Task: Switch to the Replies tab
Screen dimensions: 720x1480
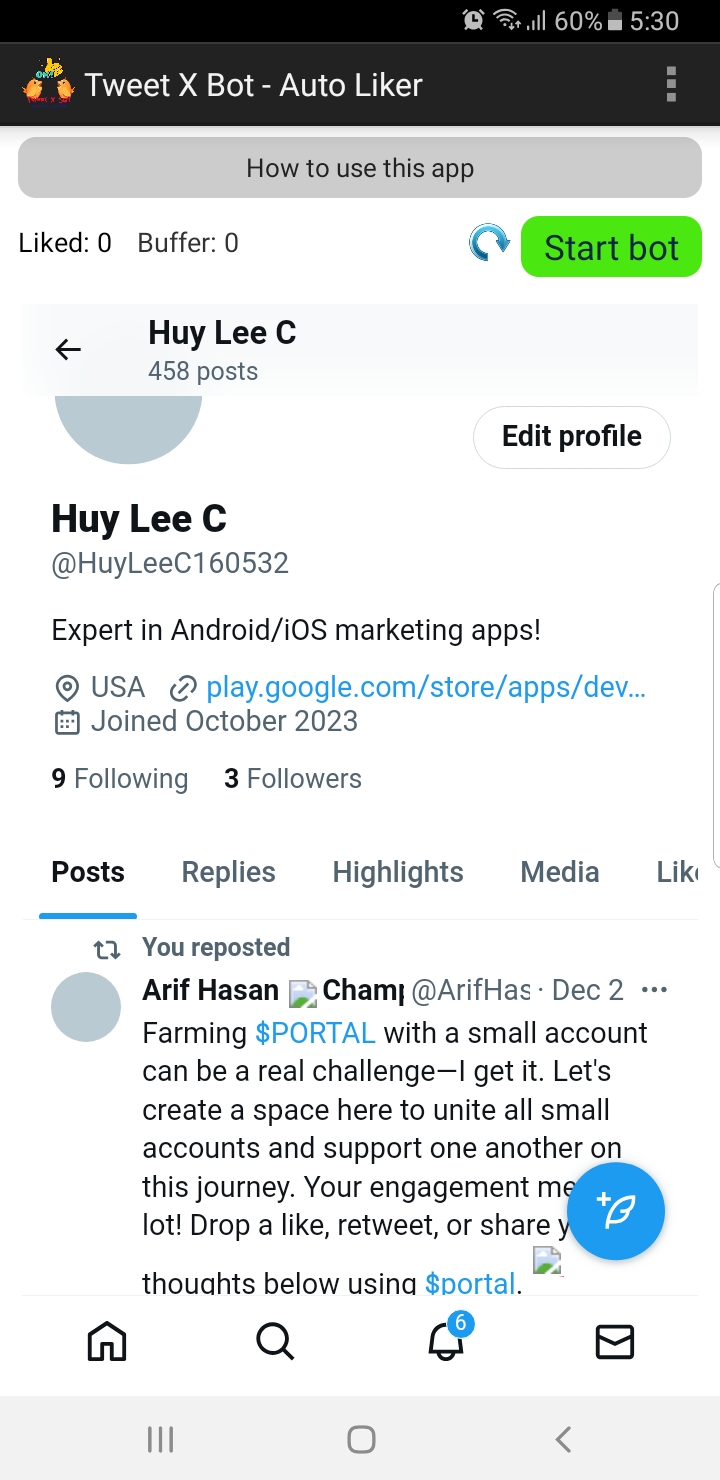Action: click(228, 872)
